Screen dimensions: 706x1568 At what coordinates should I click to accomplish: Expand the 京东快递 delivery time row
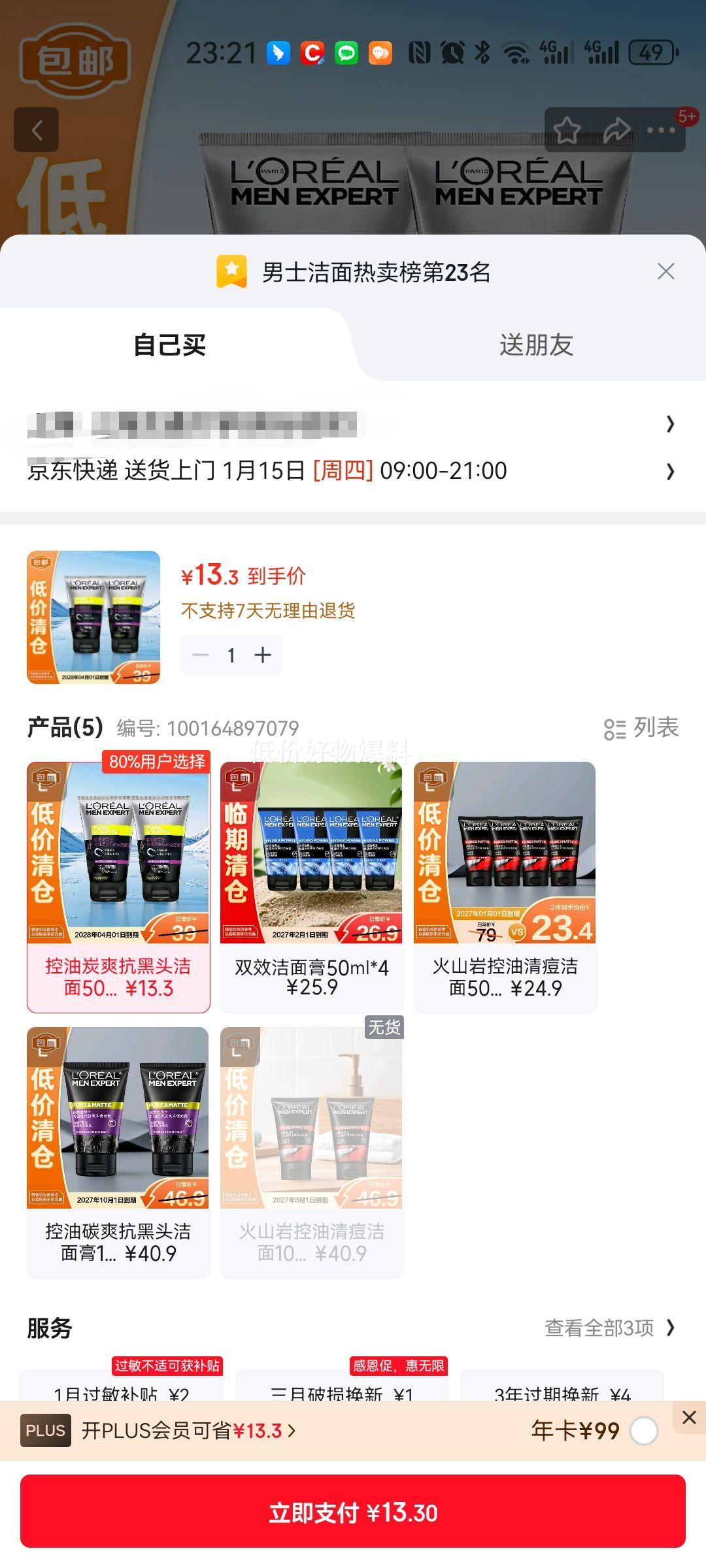click(353, 472)
